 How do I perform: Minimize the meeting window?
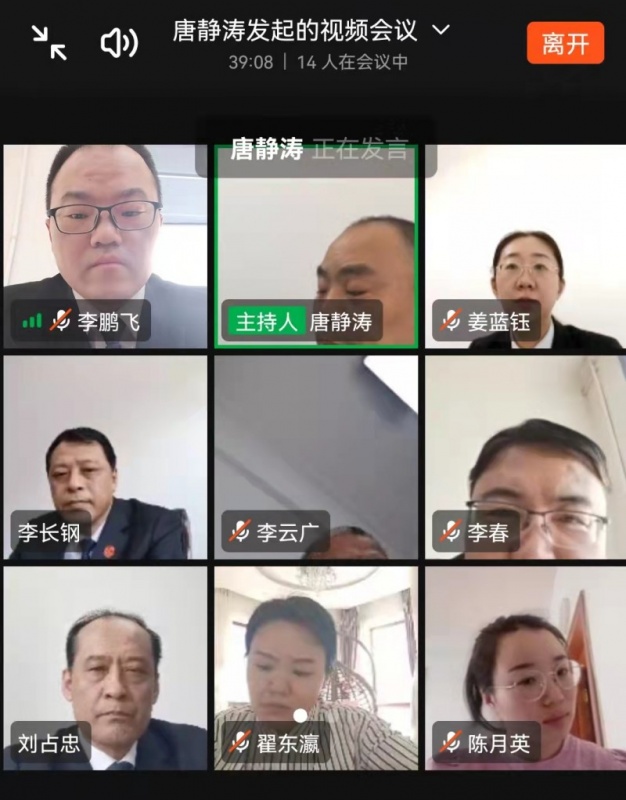click(49, 43)
